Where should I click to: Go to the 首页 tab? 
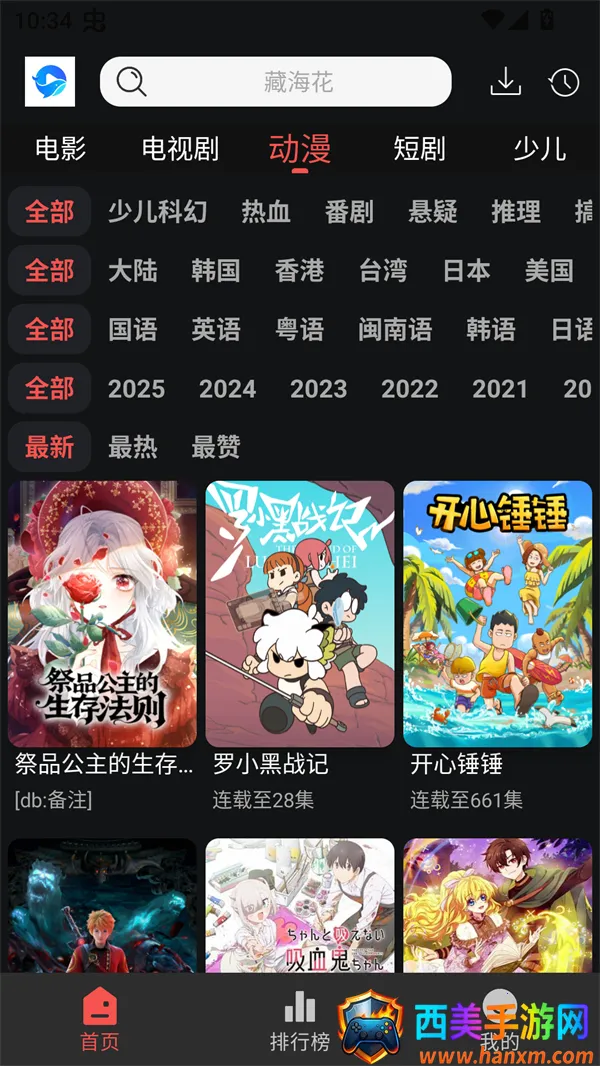(x=100, y=1018)
